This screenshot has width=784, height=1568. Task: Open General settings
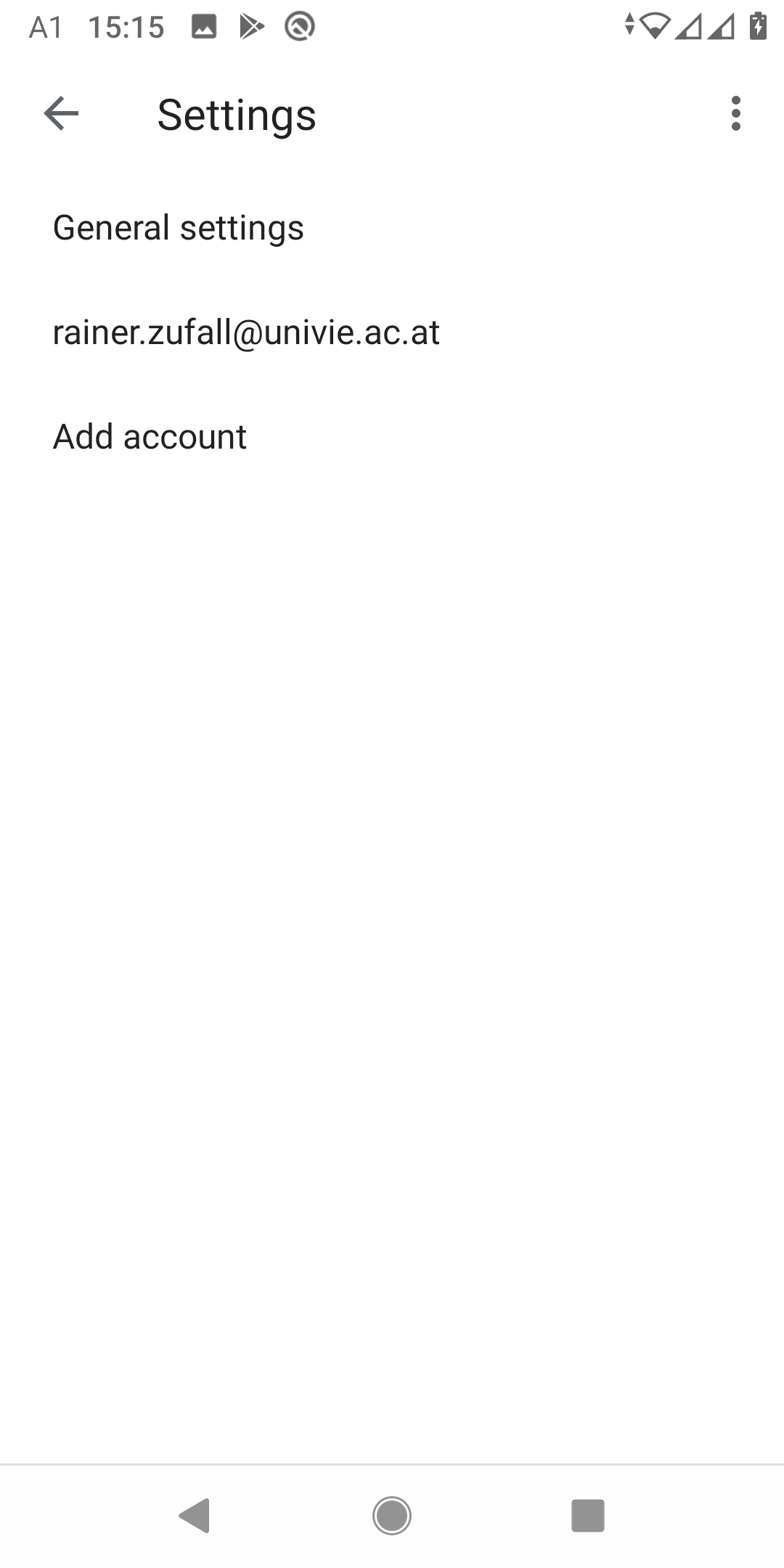[x=392, y=228]
